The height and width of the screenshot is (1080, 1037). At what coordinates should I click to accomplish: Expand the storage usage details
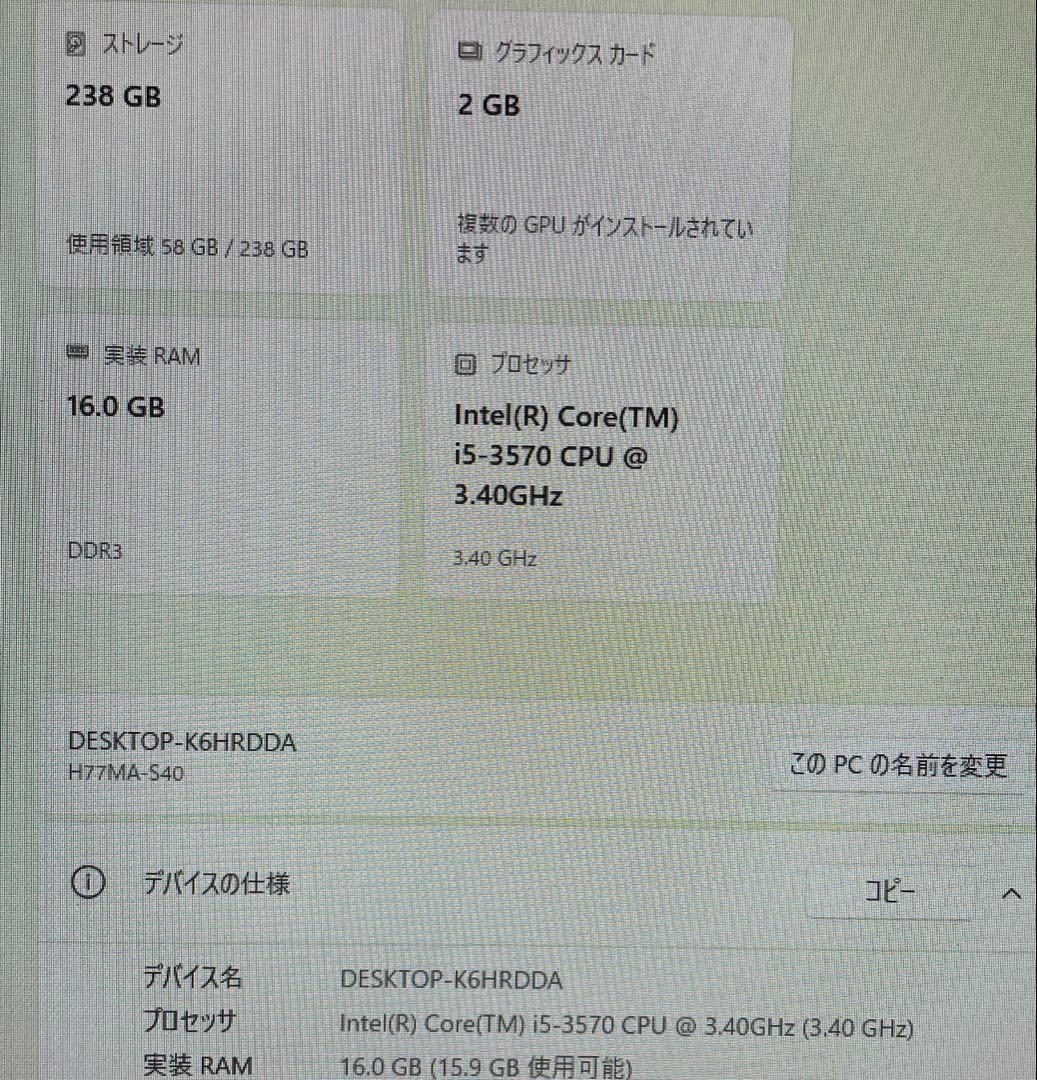coord(190,248)
